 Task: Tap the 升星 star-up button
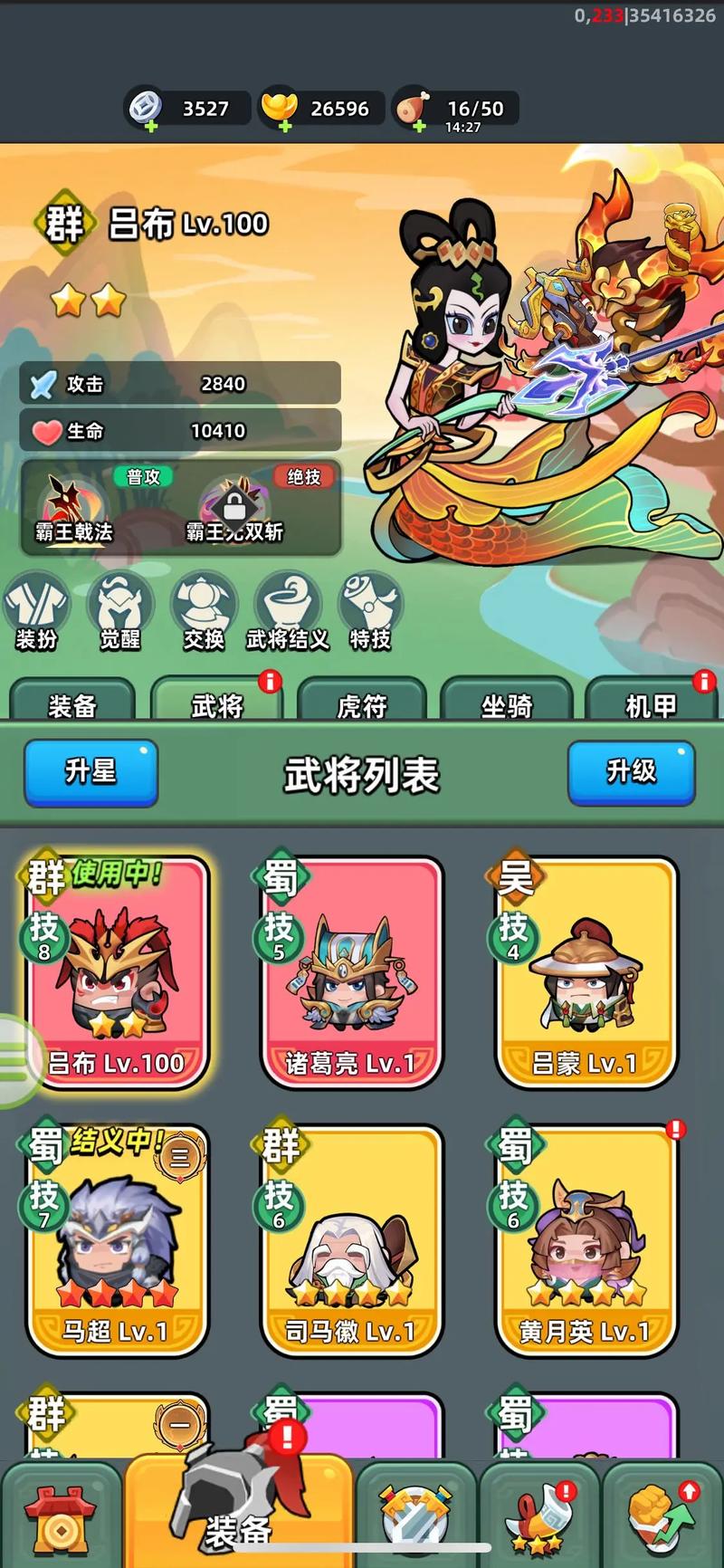point(90,771)
